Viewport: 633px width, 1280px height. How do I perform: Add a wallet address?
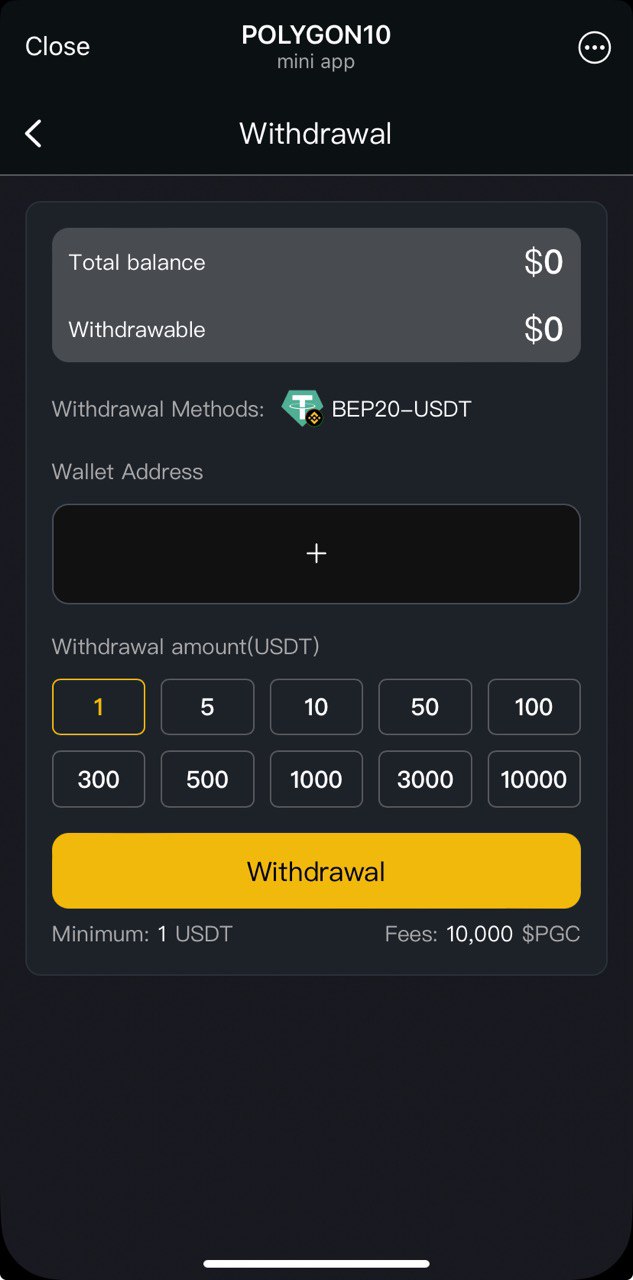316,553
